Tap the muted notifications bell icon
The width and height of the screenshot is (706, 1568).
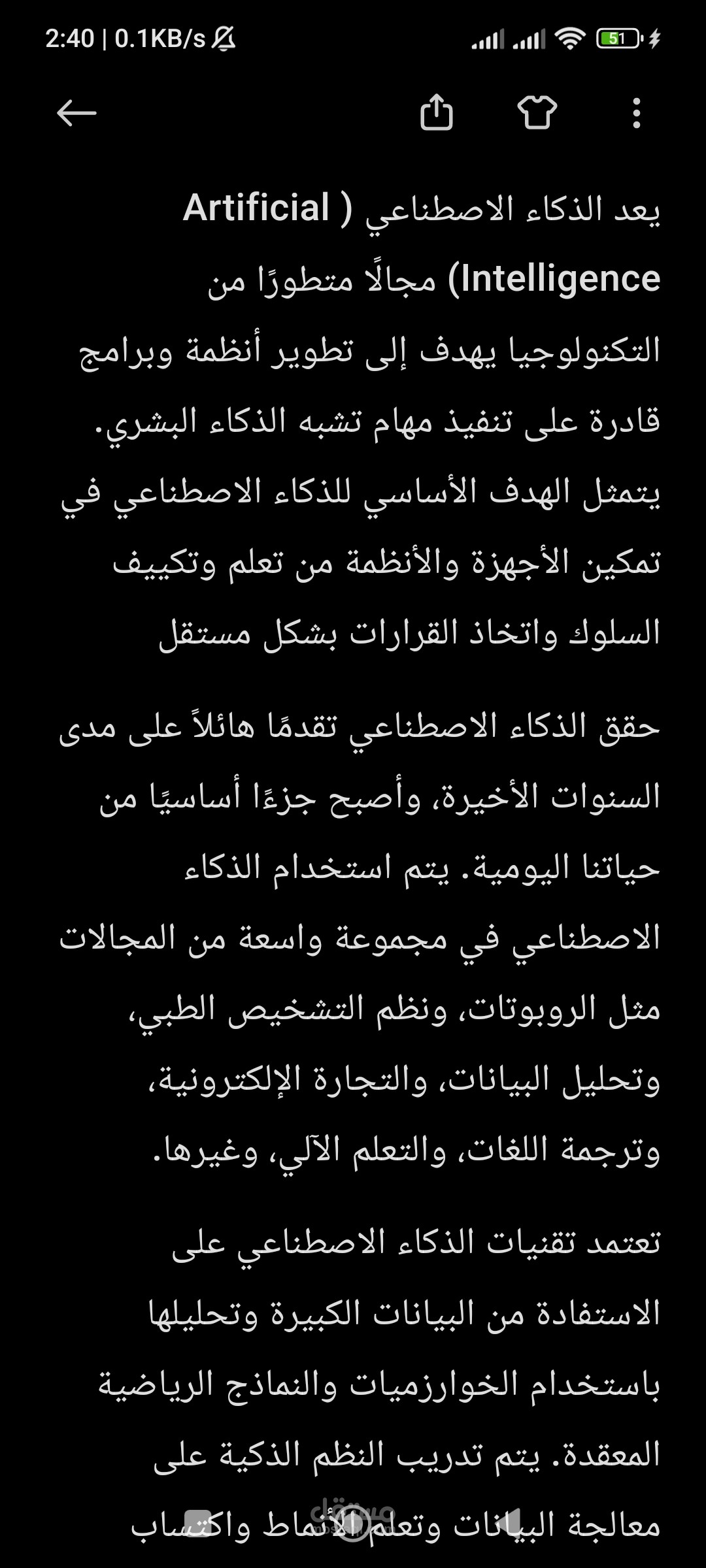222,39
